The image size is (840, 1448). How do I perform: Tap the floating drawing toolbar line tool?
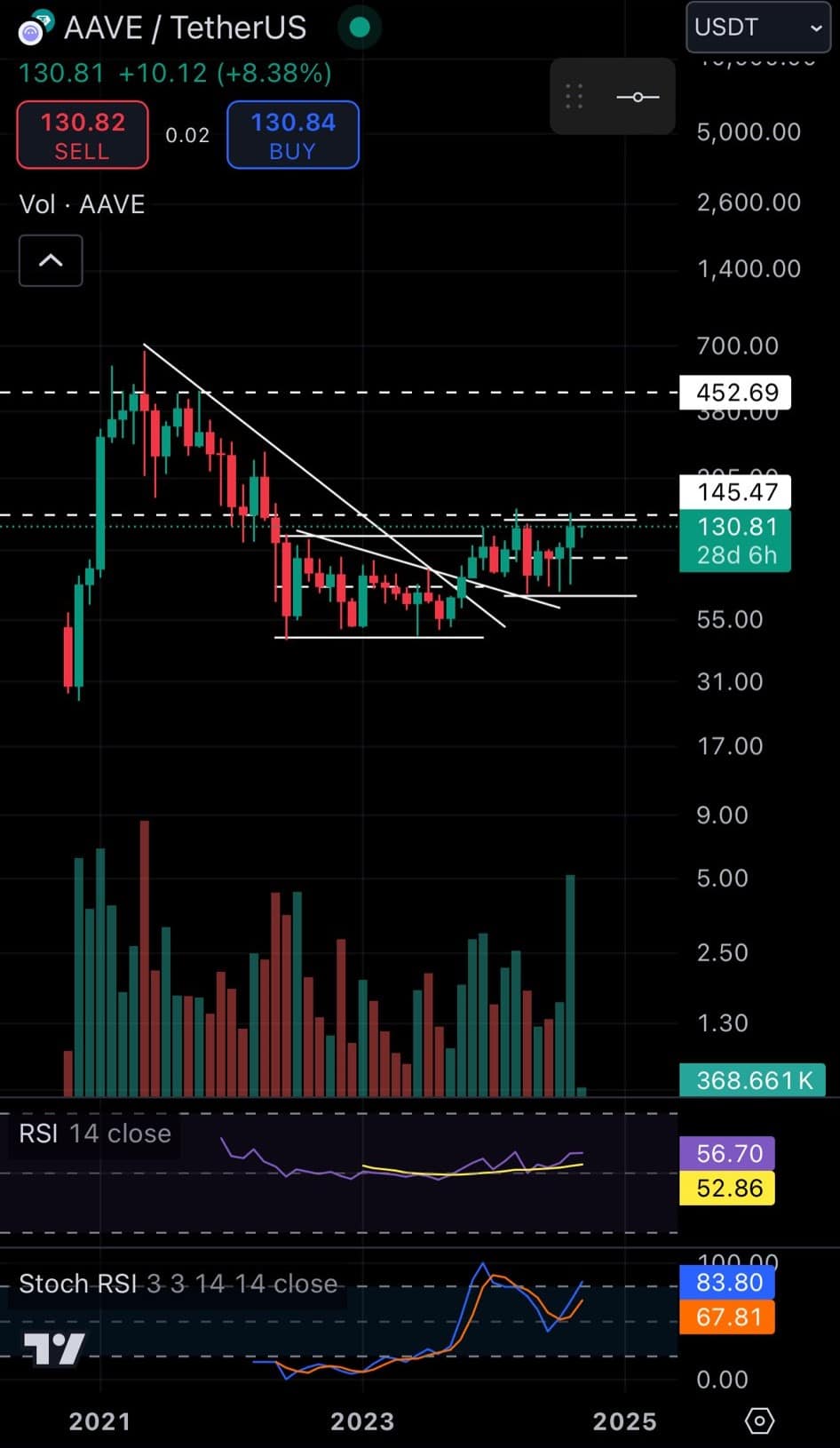[638, 97]
